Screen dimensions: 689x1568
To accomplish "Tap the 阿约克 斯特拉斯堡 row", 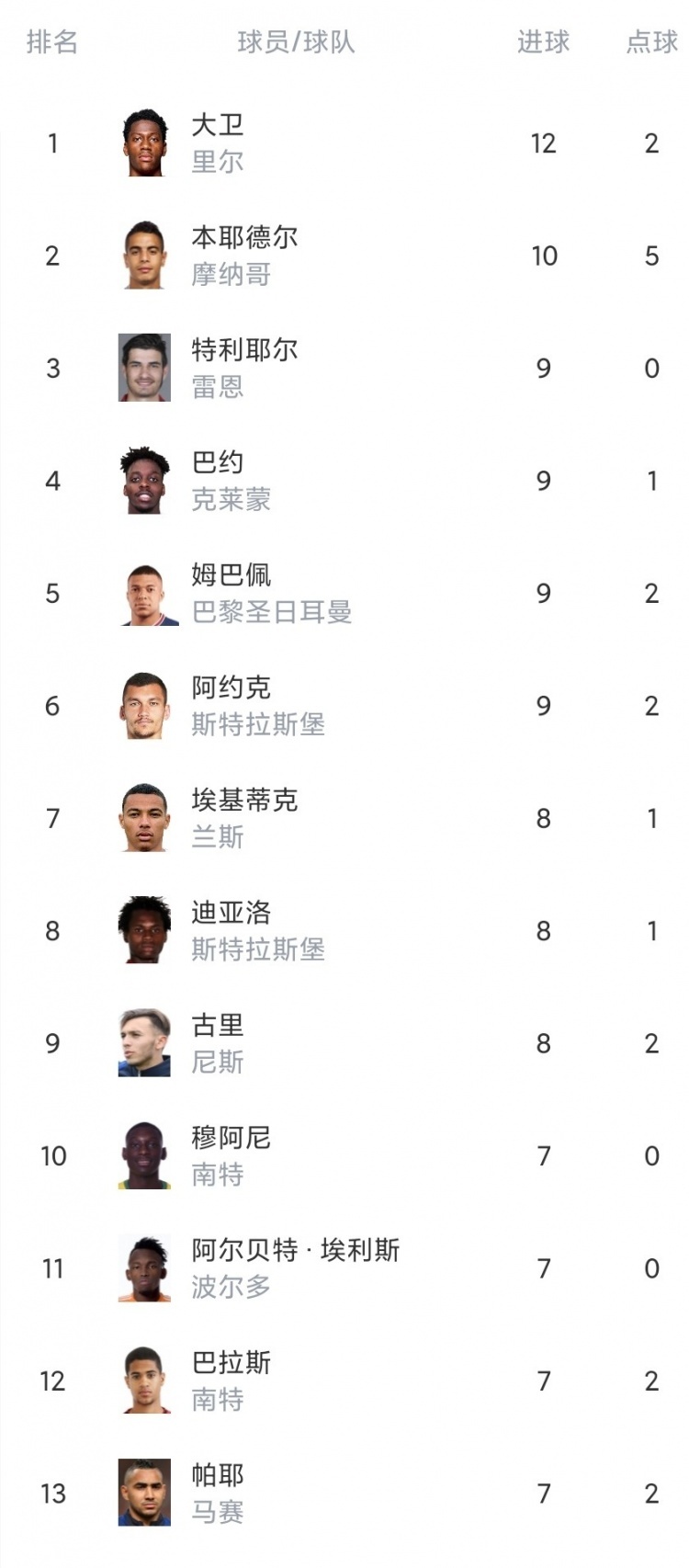I will (x=344, y=706).
